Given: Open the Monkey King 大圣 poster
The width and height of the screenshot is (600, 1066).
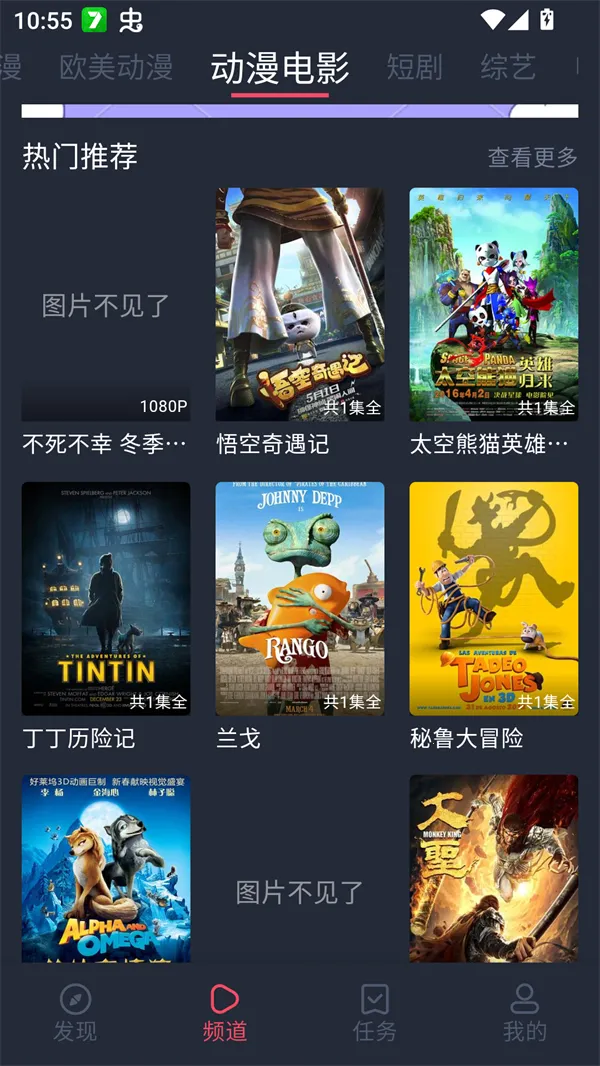Looking at the screenshot, I should pos(493,868).
